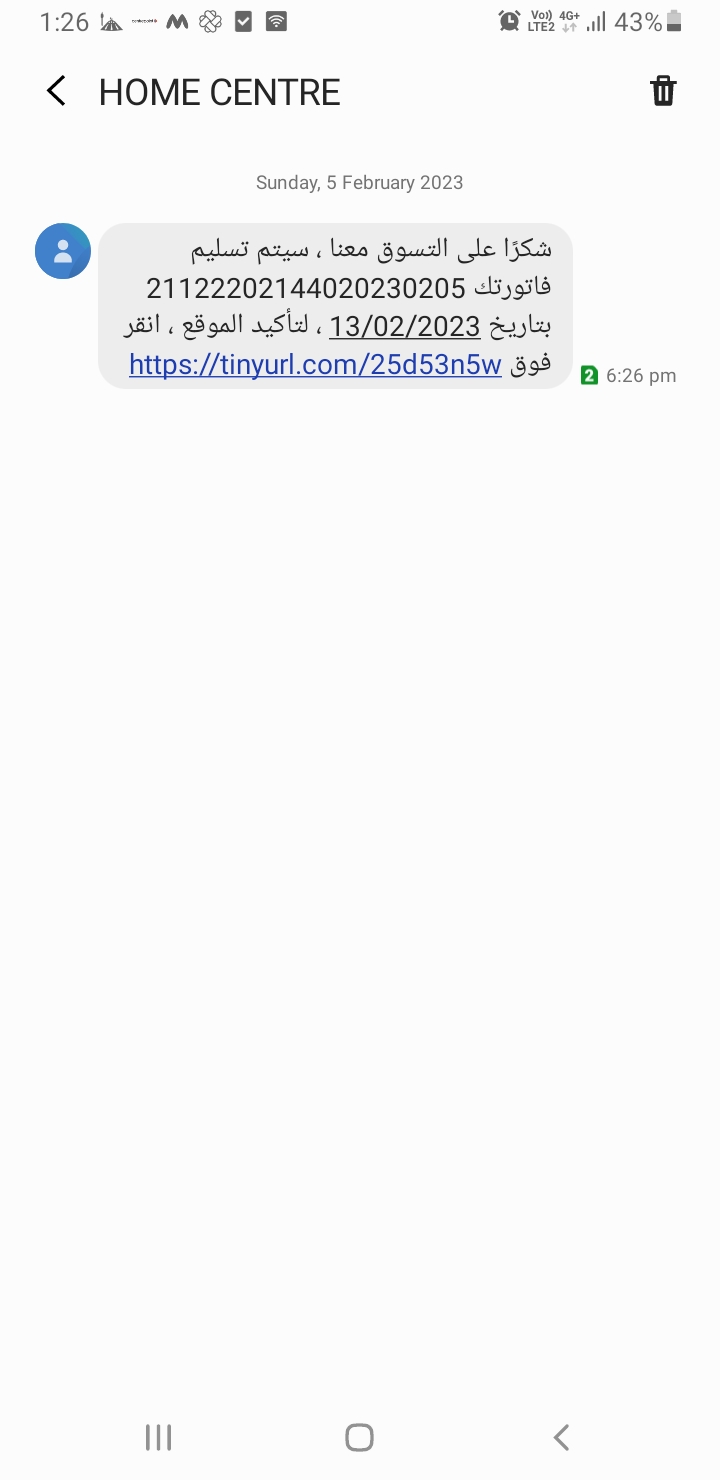The image size is (720, 1480).
Task: Open recent apps from navigation bar
Action: coord(158,1438)
